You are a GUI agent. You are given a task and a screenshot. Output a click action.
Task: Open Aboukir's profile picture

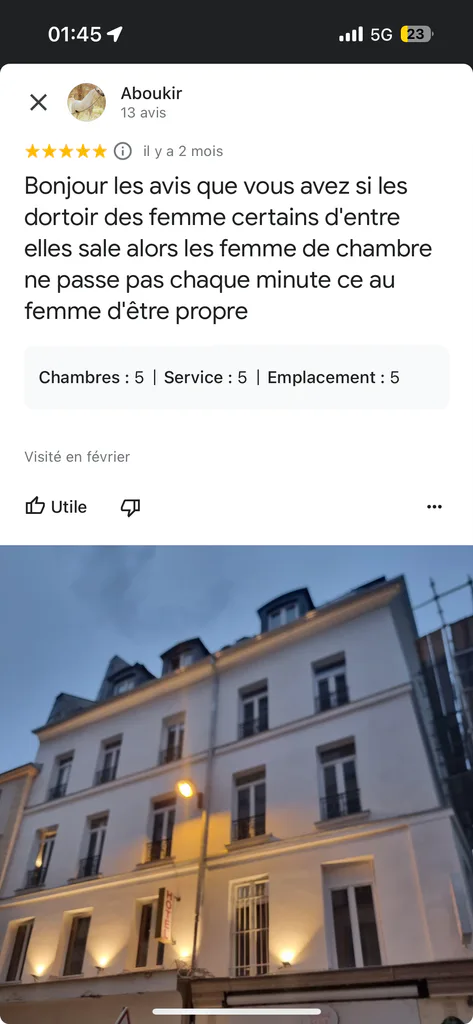(86, 103)
